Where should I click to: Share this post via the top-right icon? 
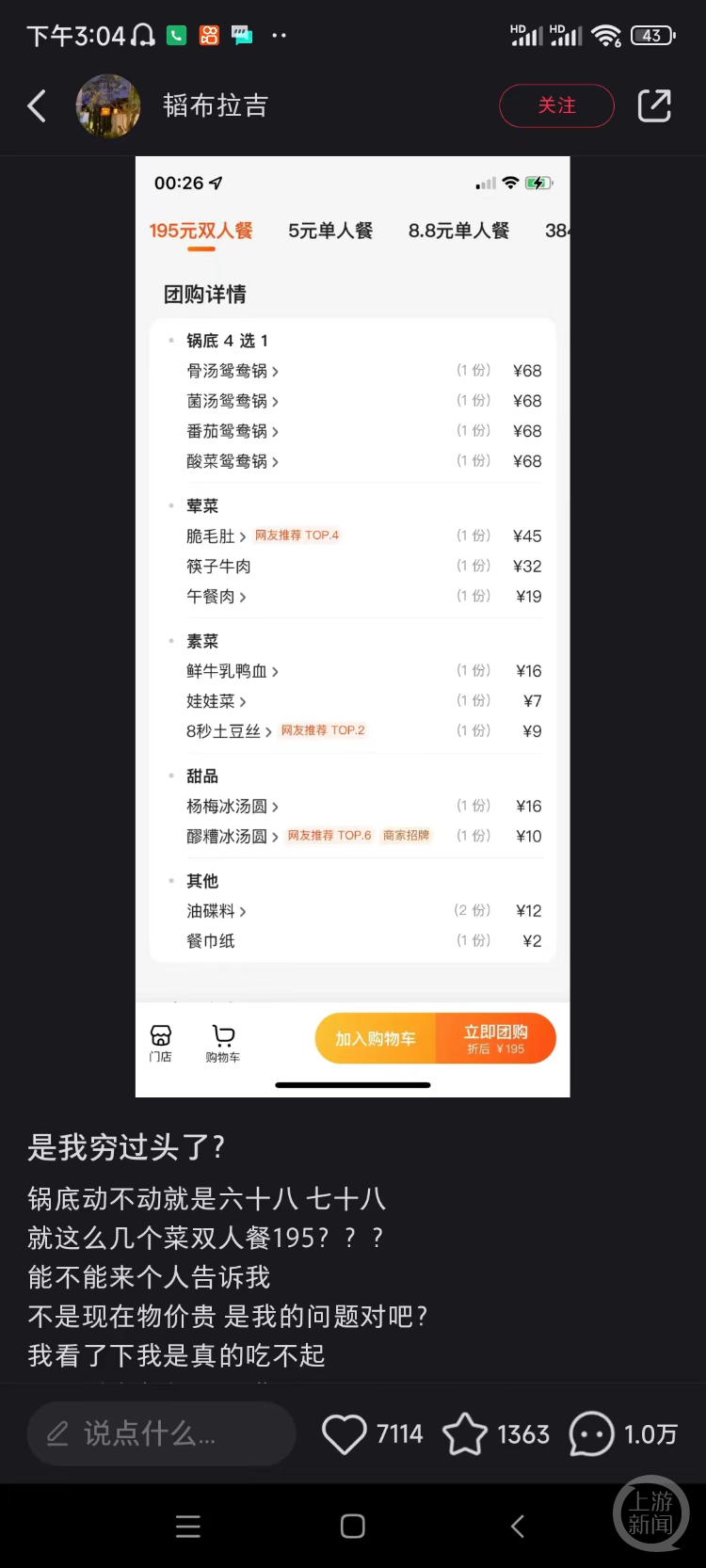coord(654,105)
